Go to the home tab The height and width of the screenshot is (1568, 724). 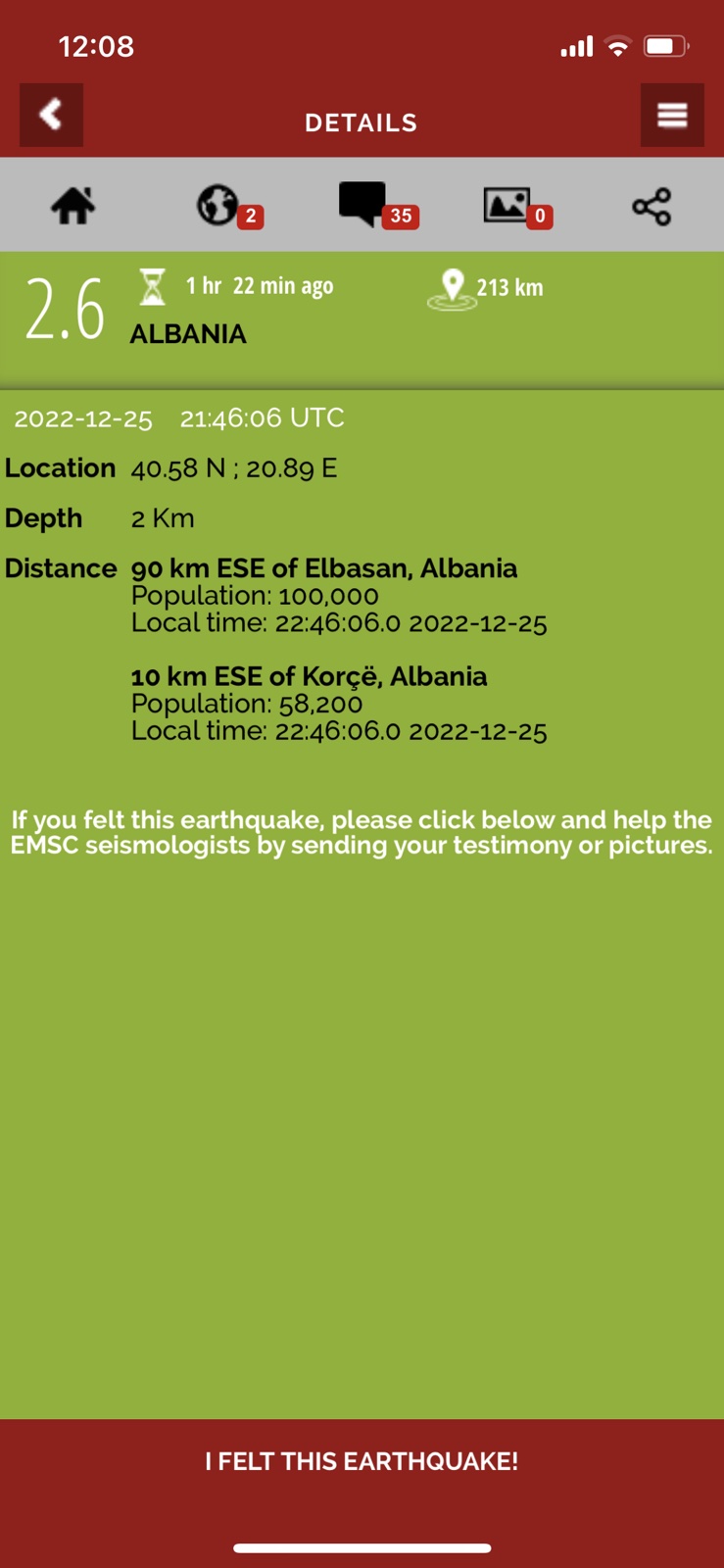[73, 206]
